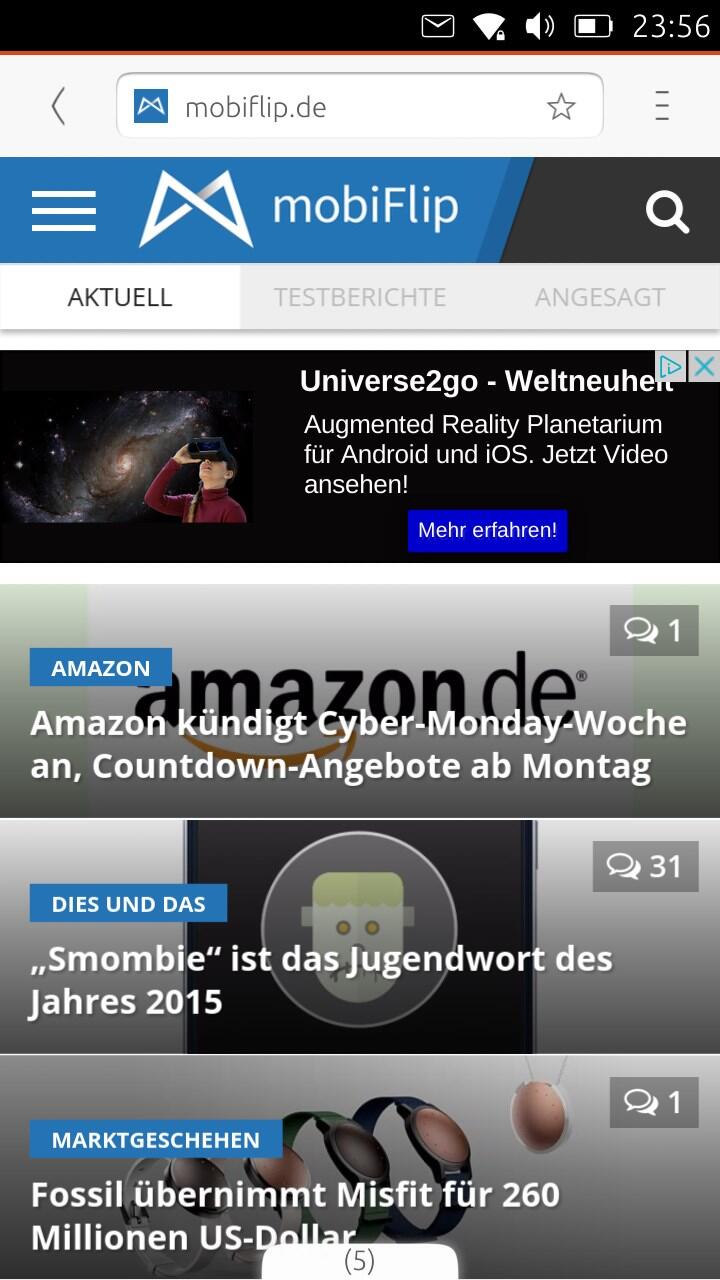This screenshot has width=720, height=1280.
Task: Read the Smombie Jugendwort article
Action: [321, 980]
